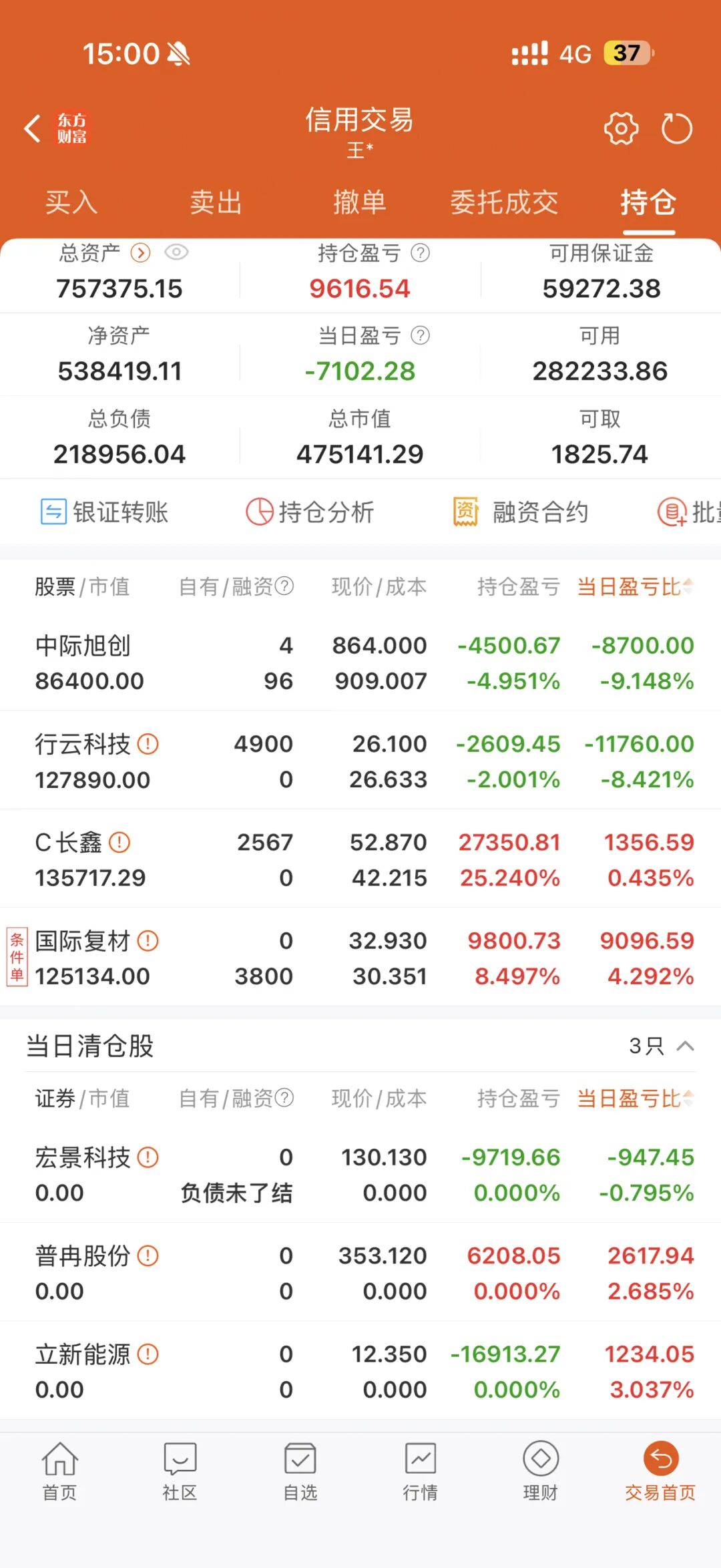Open settings gear icon

[x=621, y=128]
